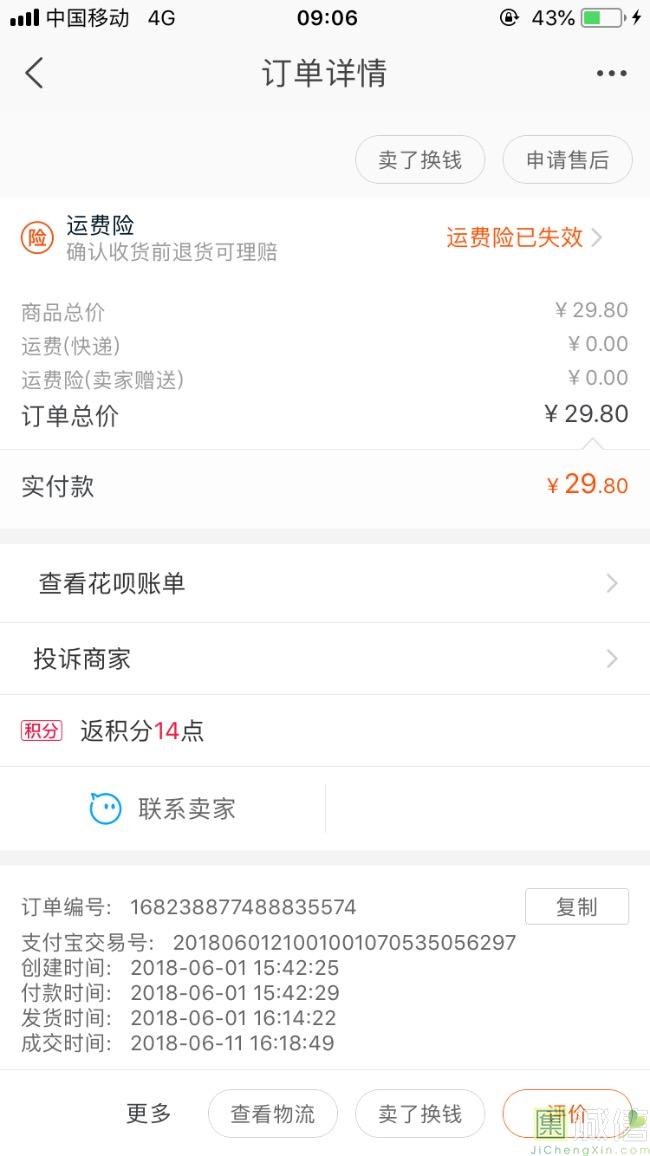Open the three-dot overflow menu
The image size is (650, 1156).
click(x=612, y=73)
